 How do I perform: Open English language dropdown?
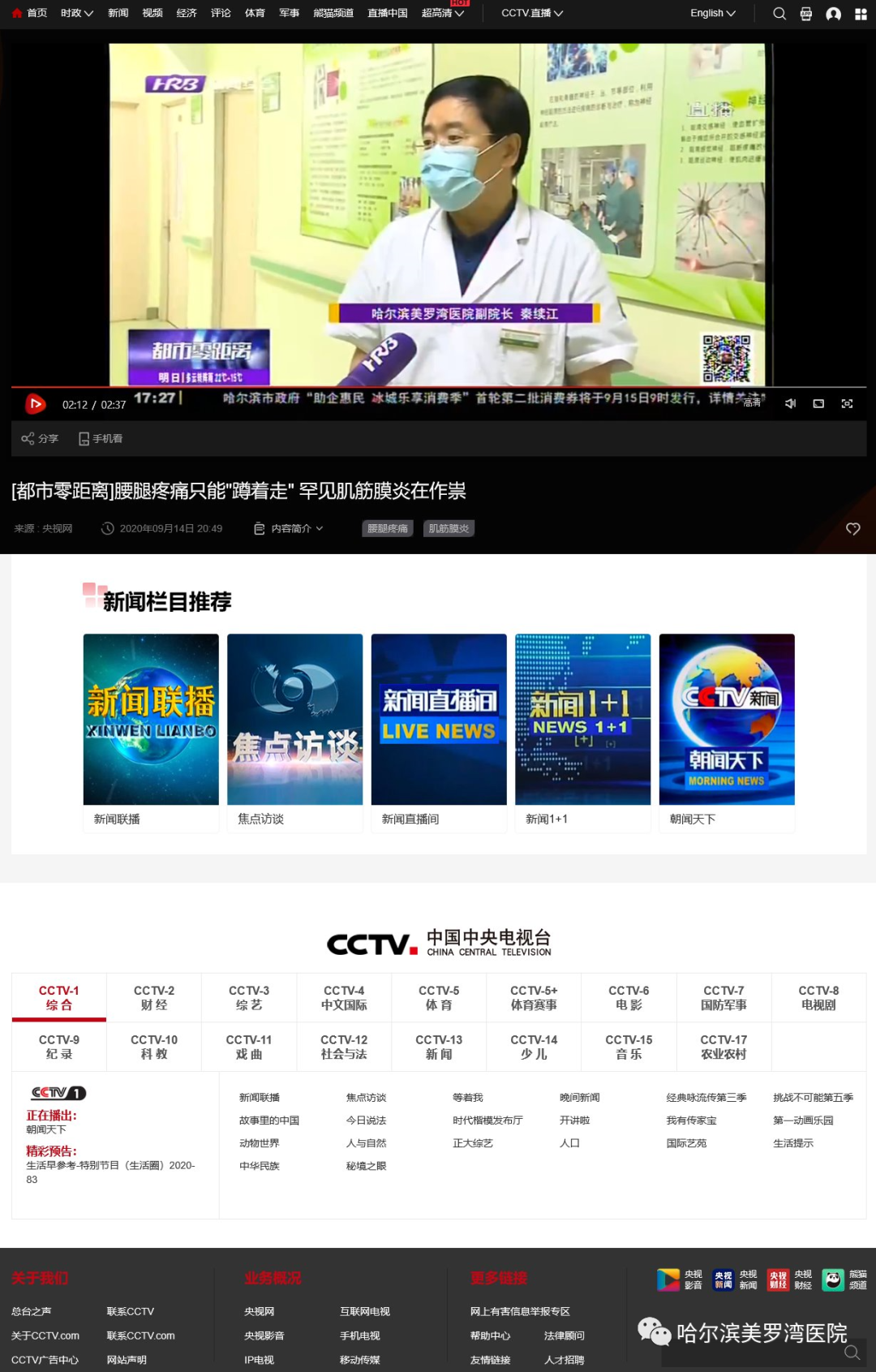click(712, 14)
